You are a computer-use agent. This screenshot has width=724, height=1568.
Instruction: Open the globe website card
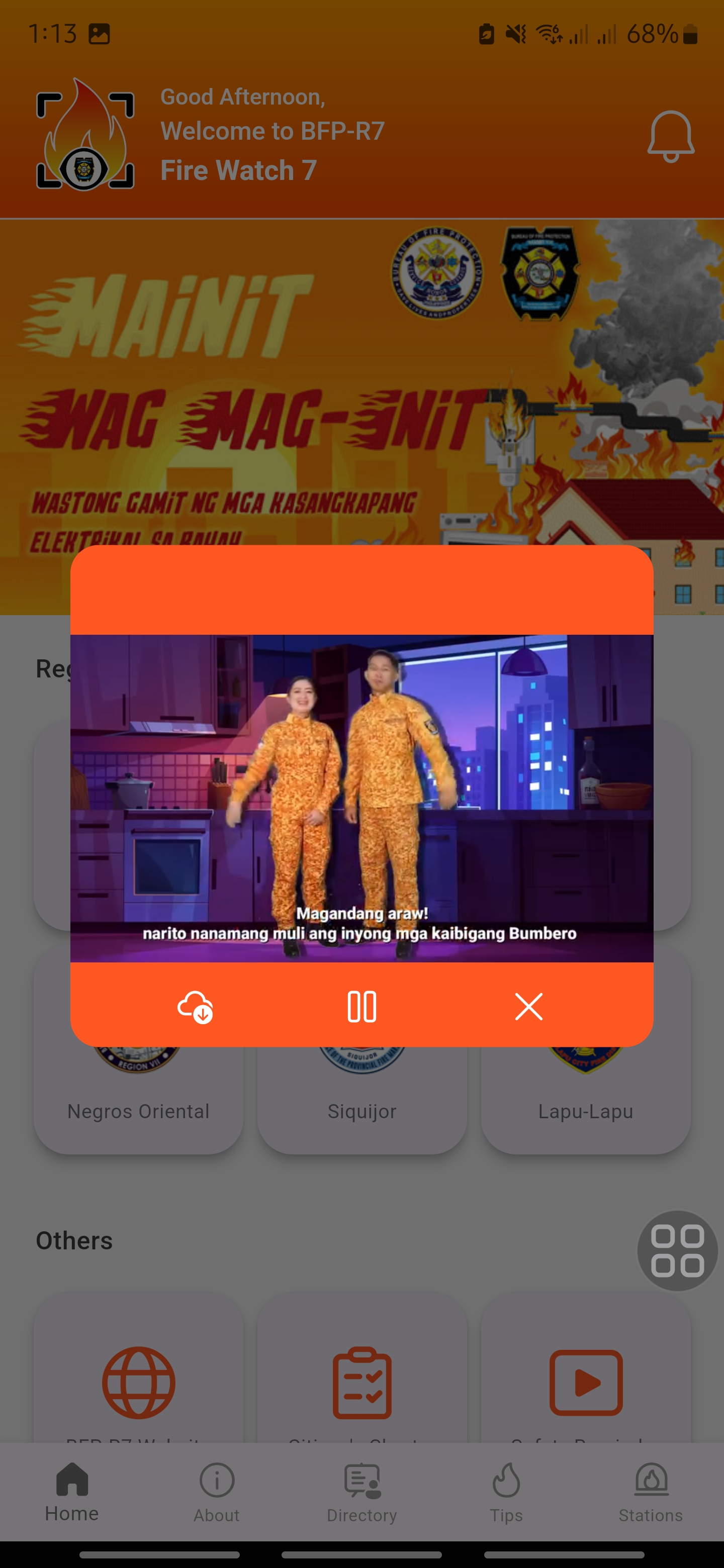click(138, 1383)
